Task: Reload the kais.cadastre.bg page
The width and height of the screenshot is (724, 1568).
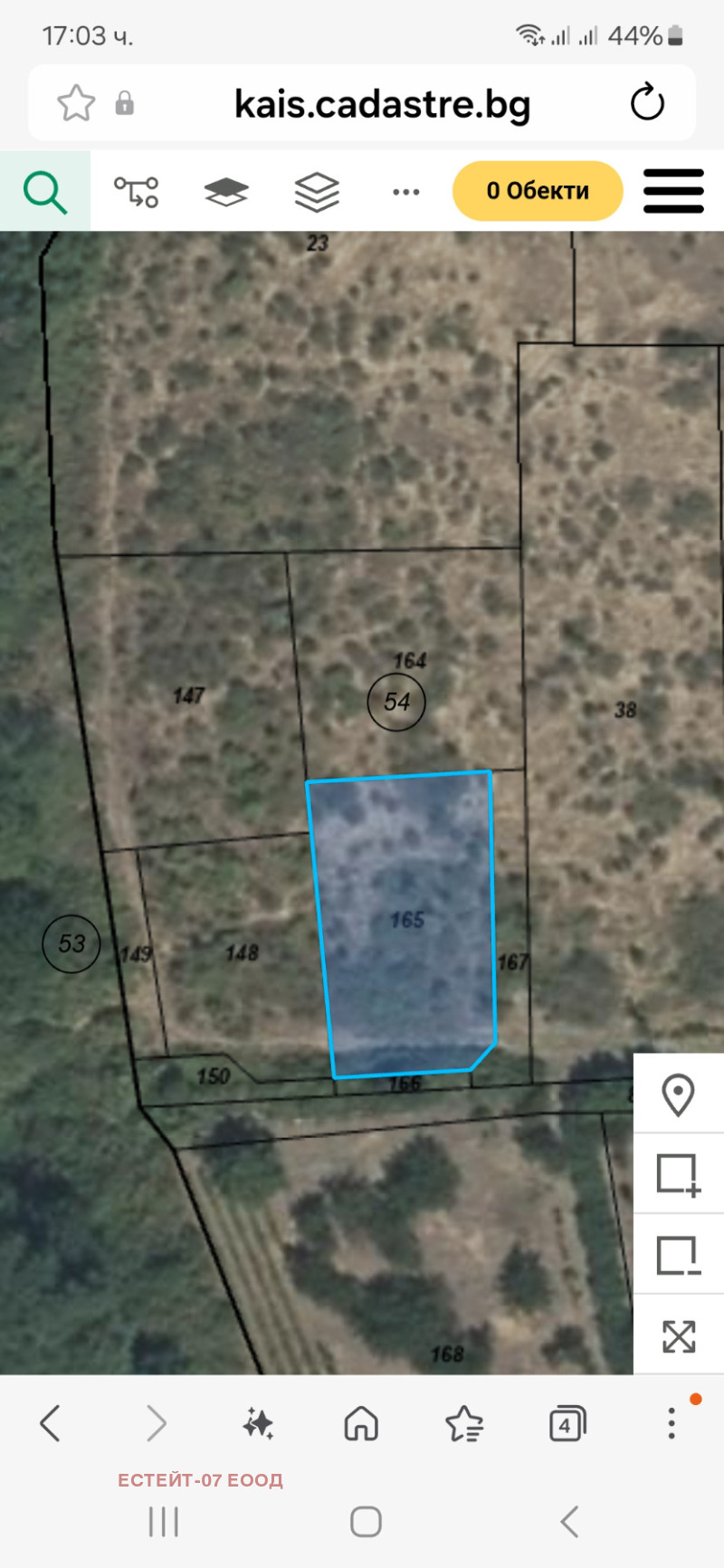Action: coord(647,102)
